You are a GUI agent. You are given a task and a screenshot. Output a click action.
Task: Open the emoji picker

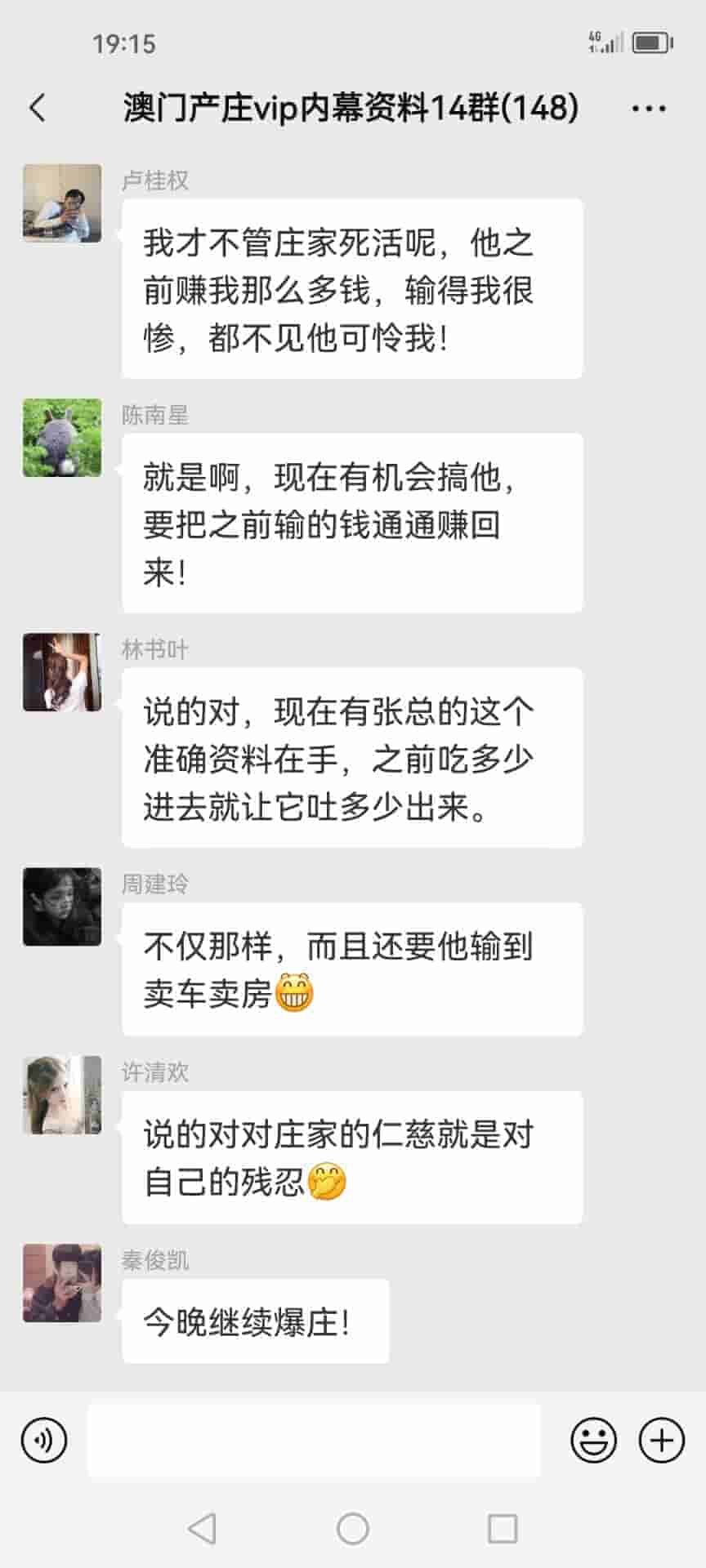point(593,1440)
